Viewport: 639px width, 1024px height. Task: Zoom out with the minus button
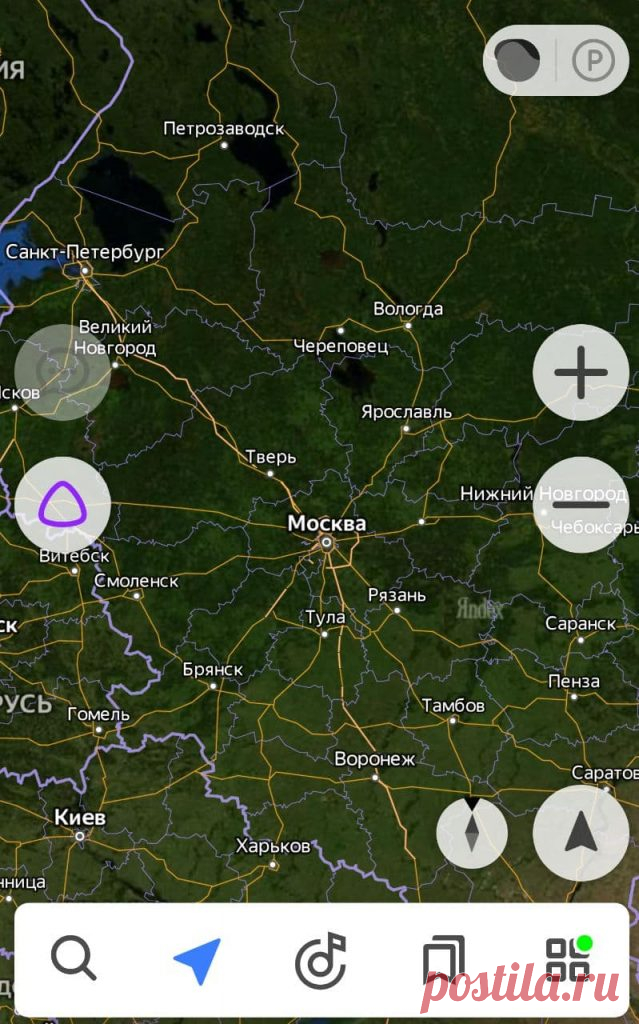[581, 504]
